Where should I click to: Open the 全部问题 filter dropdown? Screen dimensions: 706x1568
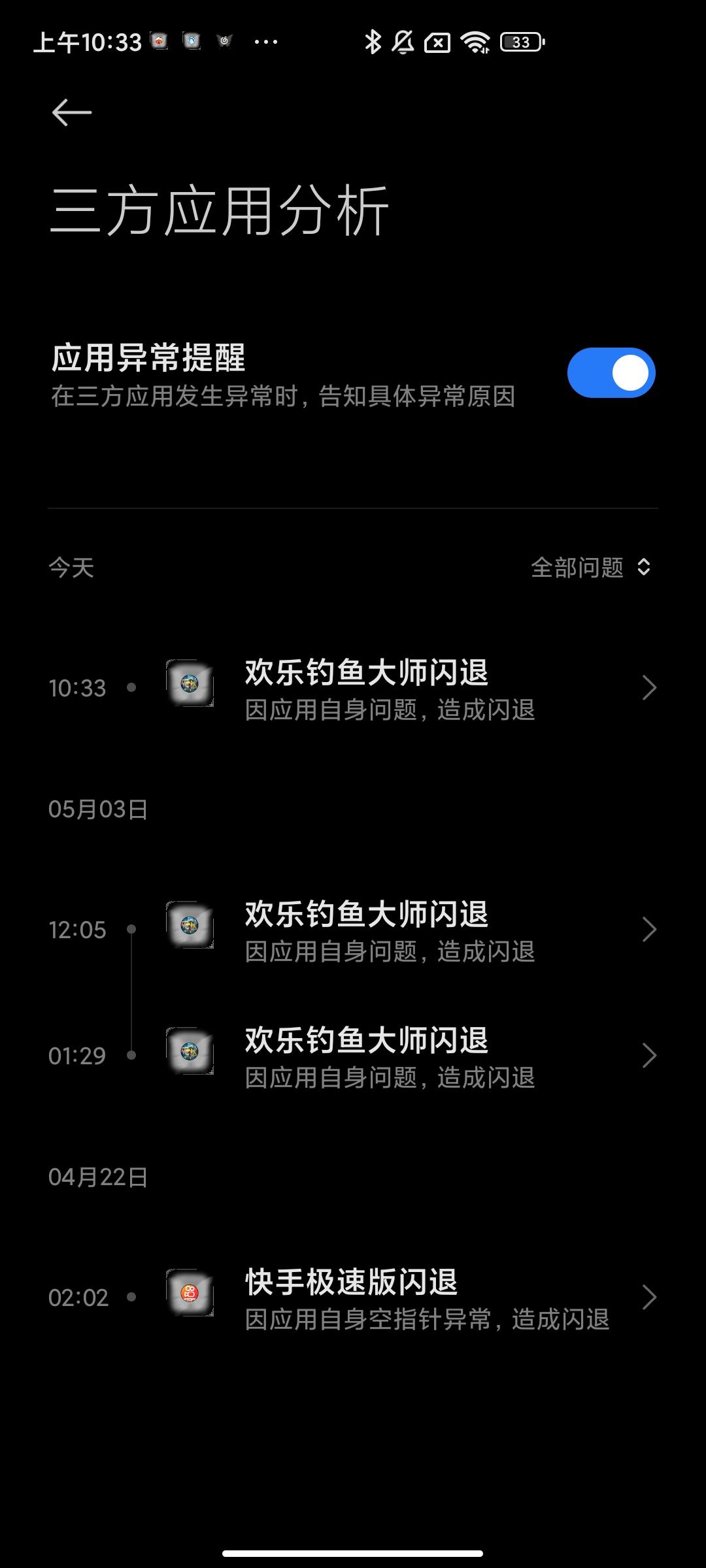click(590, 567)
